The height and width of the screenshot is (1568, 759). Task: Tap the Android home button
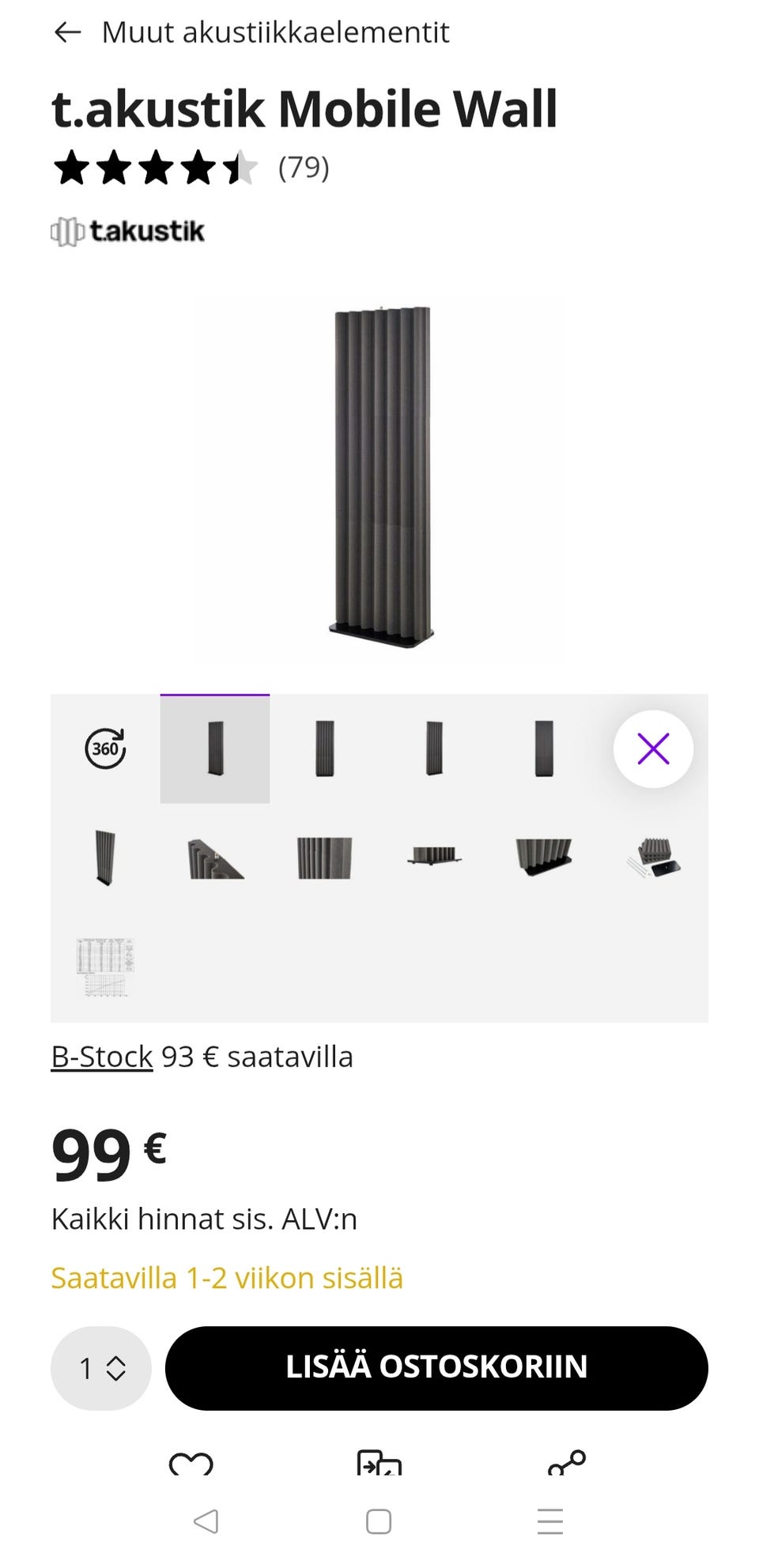coord(379,1520)
